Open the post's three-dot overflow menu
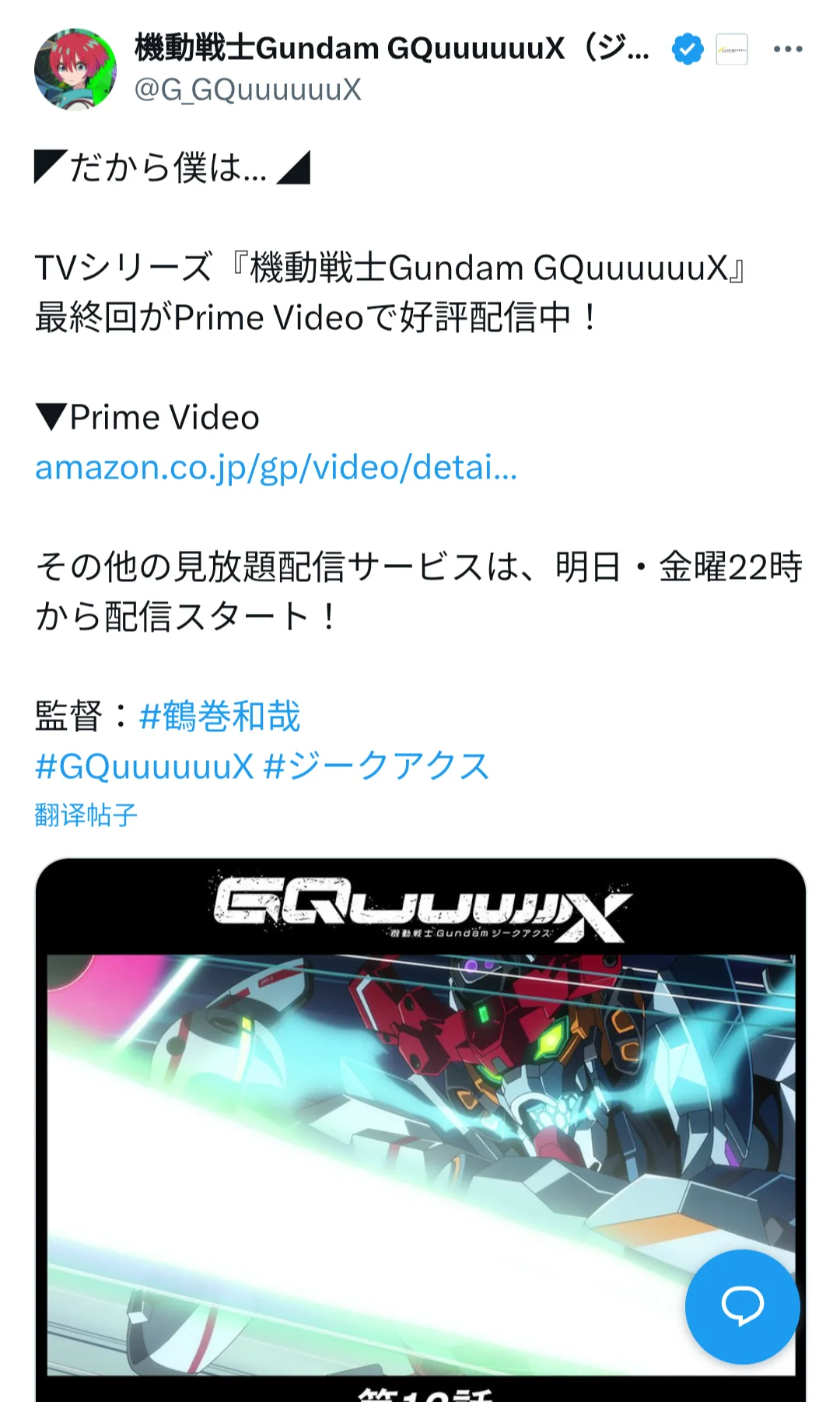The width and height of the screenshot is (840, 1402). [x=787, y=49]
